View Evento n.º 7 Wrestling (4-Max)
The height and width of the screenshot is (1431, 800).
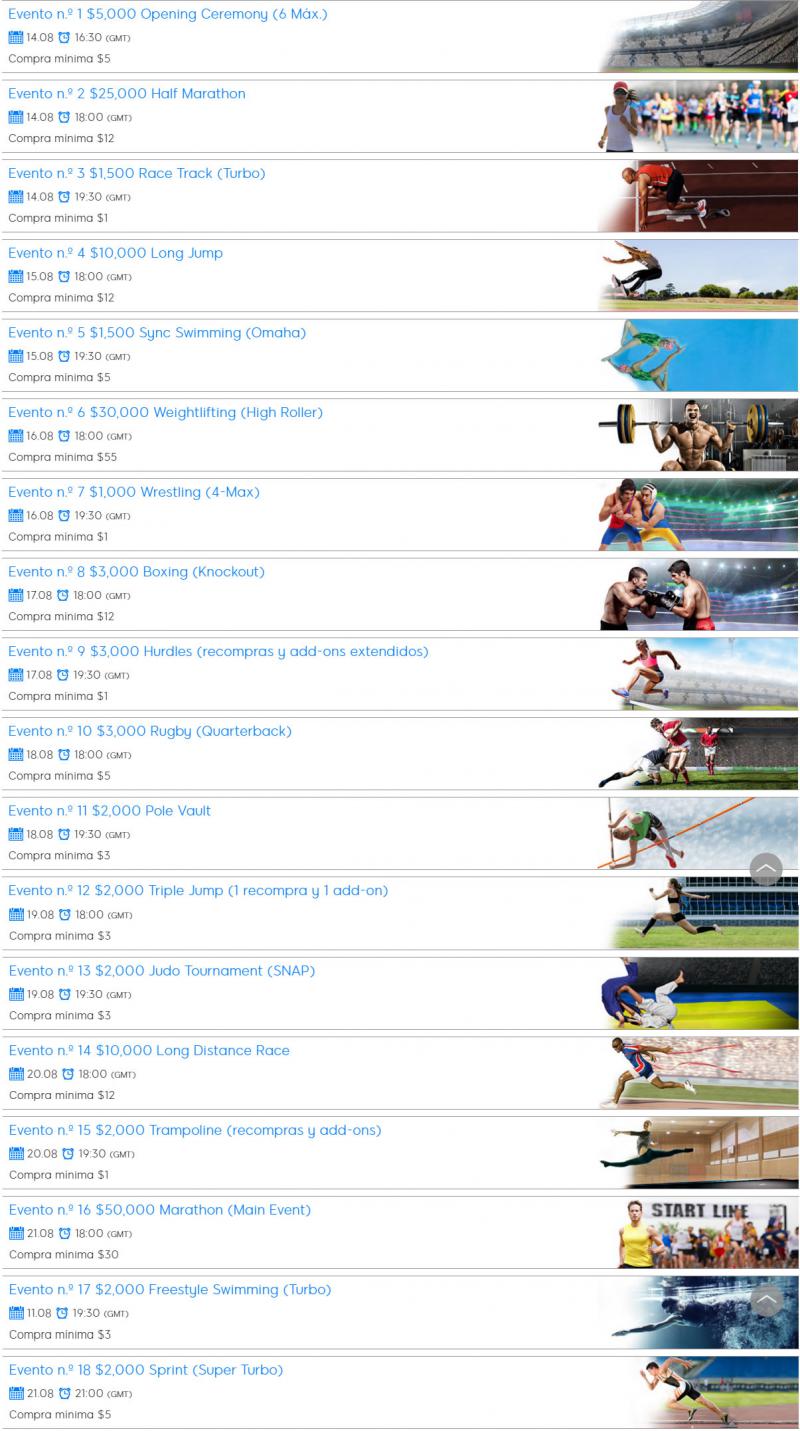pos(134,492)
